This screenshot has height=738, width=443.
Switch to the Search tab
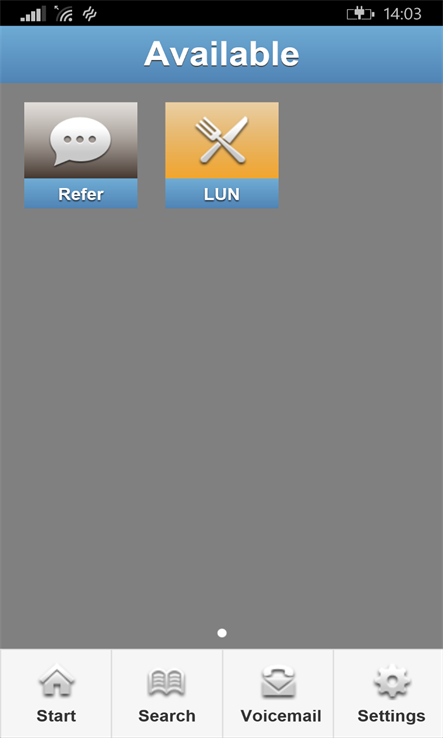tap(167, 693)
